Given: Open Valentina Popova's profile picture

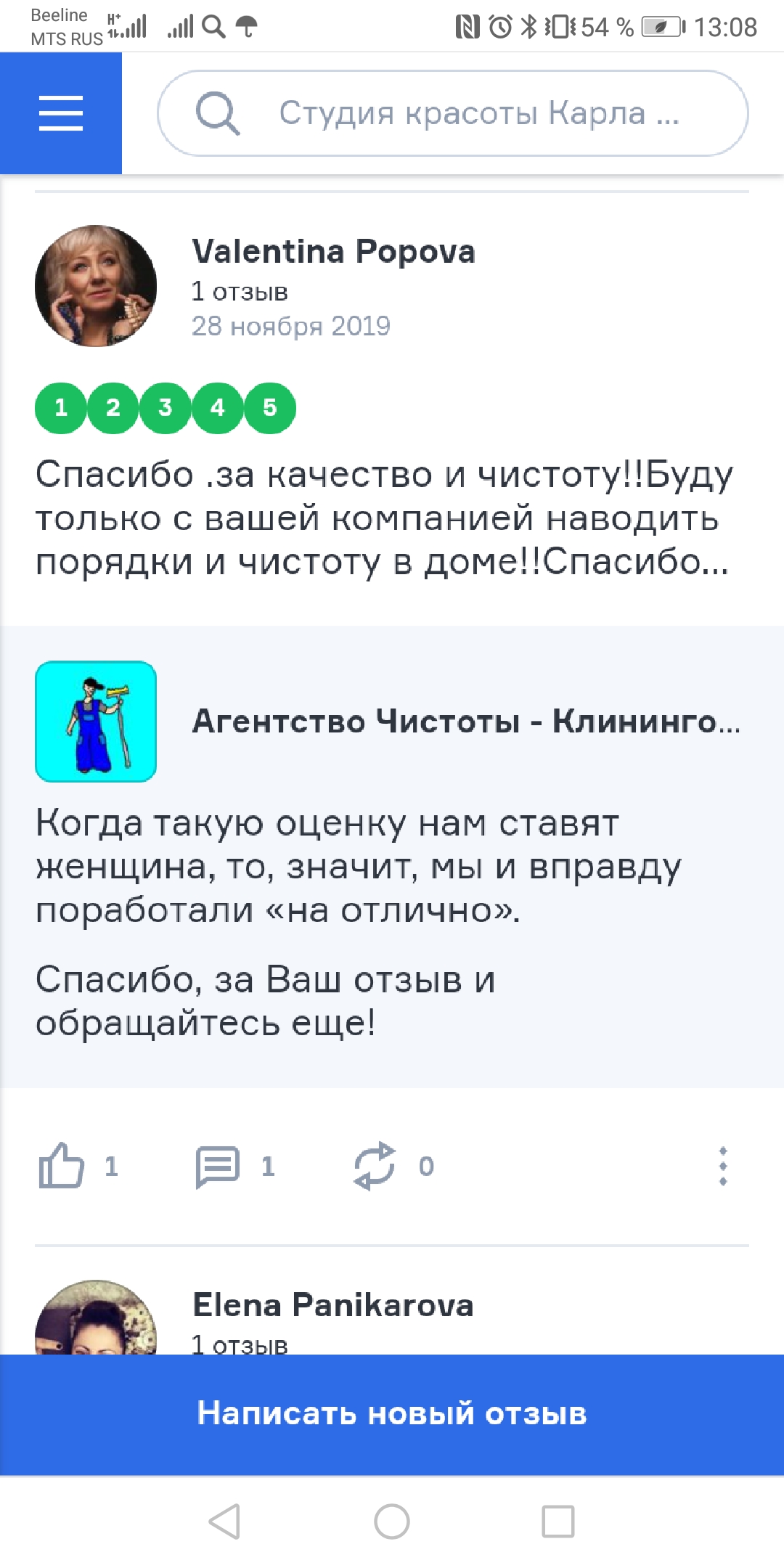Looking at the screenshot, I should click(x=96, y=286).
